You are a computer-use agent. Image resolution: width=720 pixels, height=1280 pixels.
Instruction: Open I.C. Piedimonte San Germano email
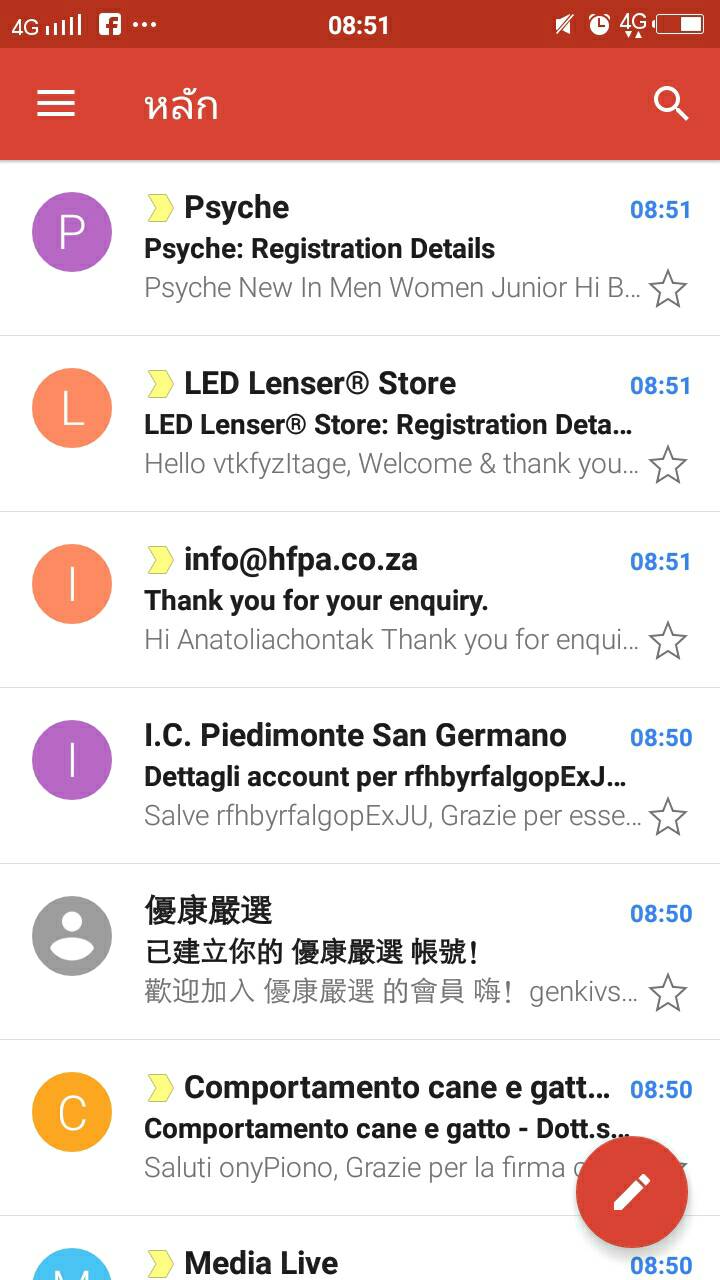coord(360,776)
